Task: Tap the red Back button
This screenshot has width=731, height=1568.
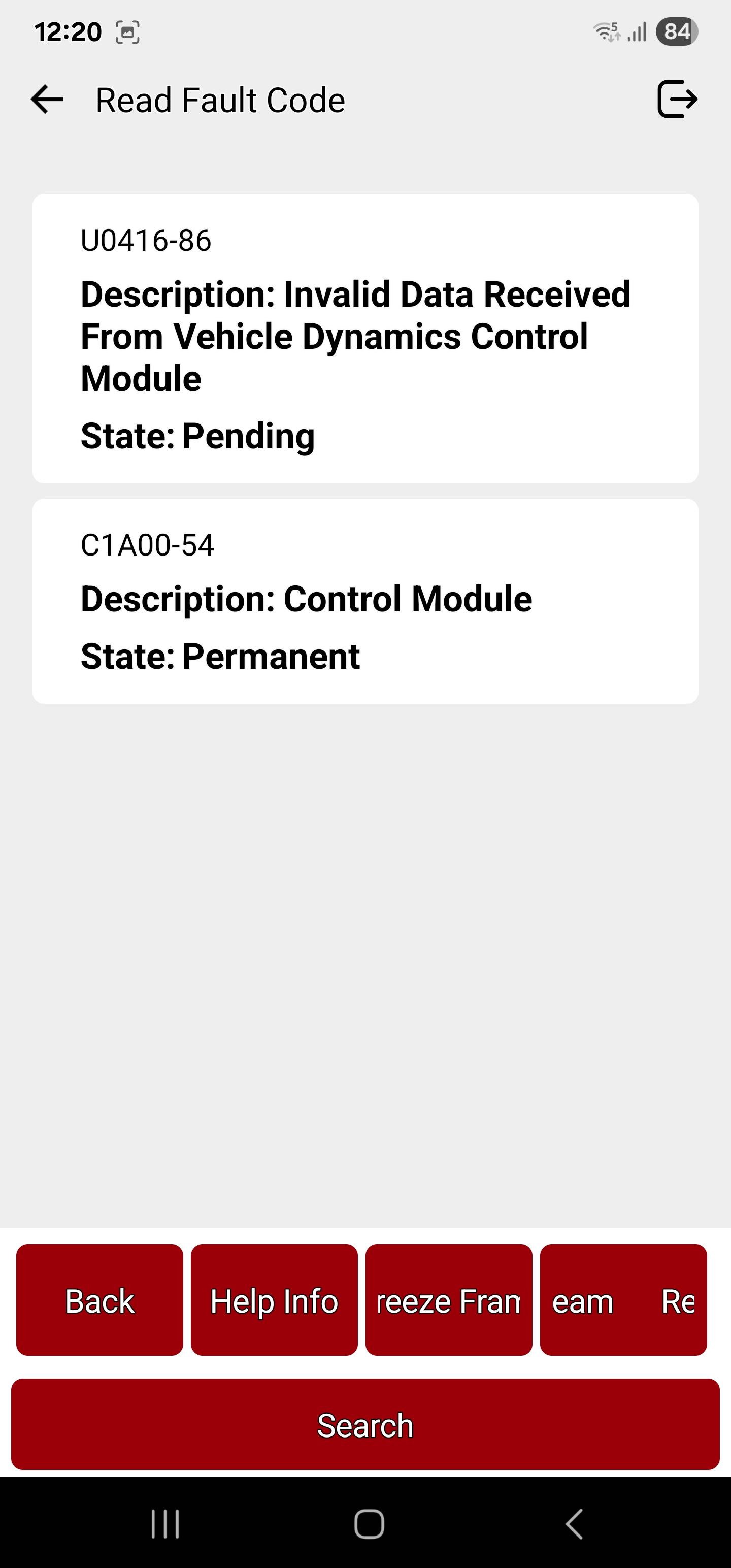Action: pyautogui.click(x=100, y=1299)
